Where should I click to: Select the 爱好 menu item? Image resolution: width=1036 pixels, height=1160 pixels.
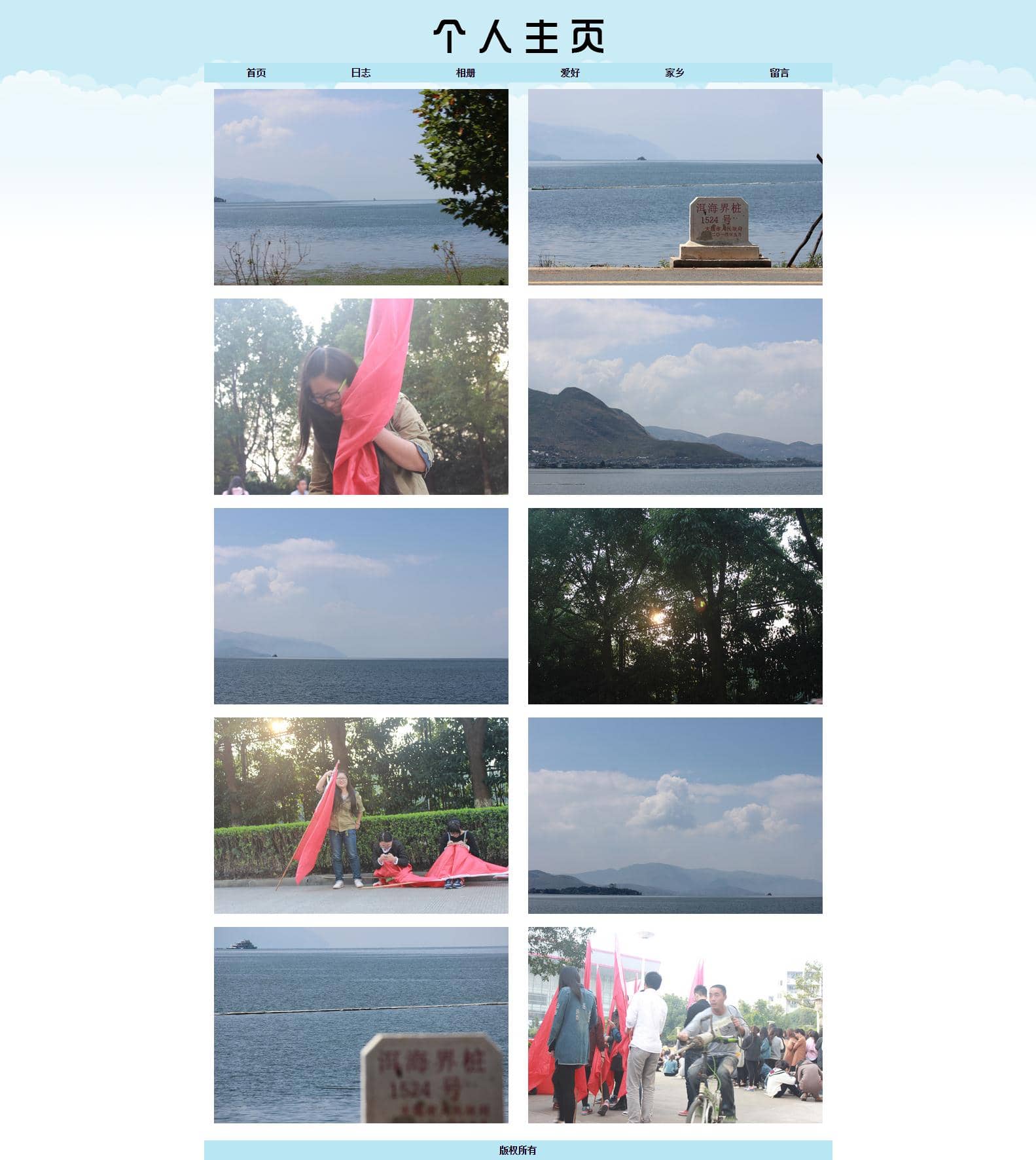pos(570,73)
